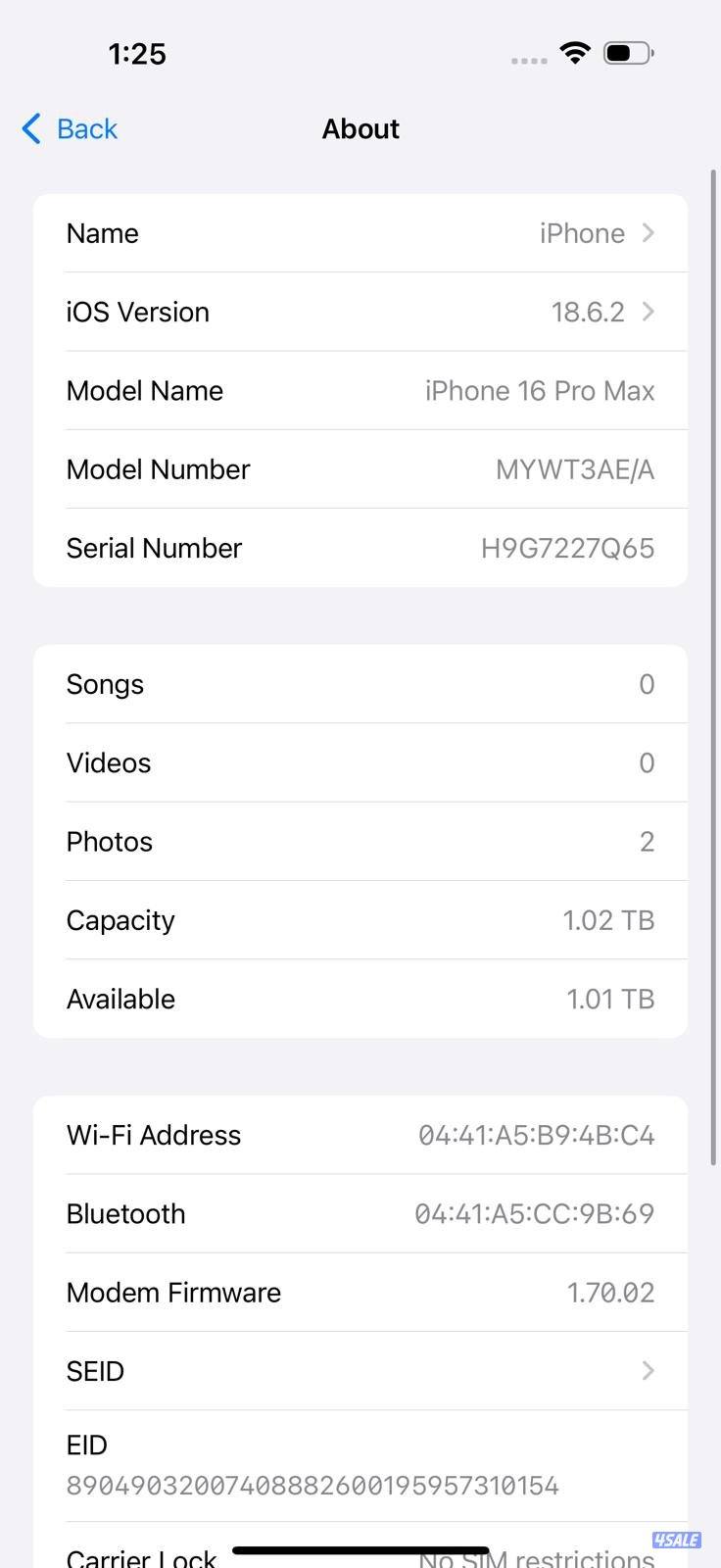721x1568 pixels.
Task: Select the EID number row
Action: point(360,1465)
